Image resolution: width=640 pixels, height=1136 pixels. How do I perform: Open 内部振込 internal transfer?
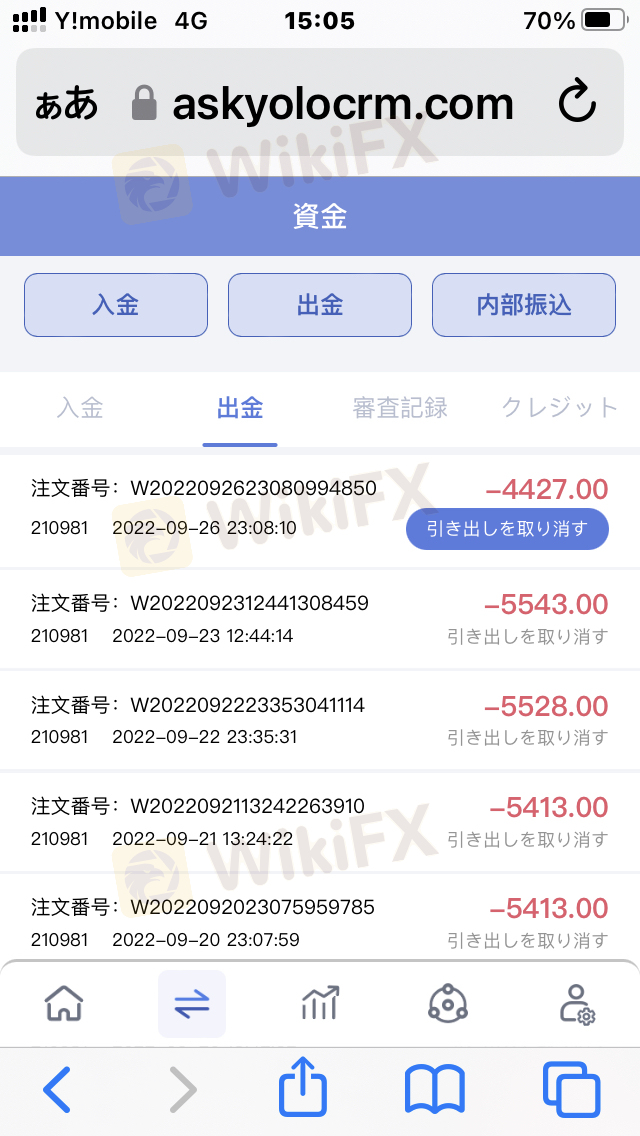point(524,305)
